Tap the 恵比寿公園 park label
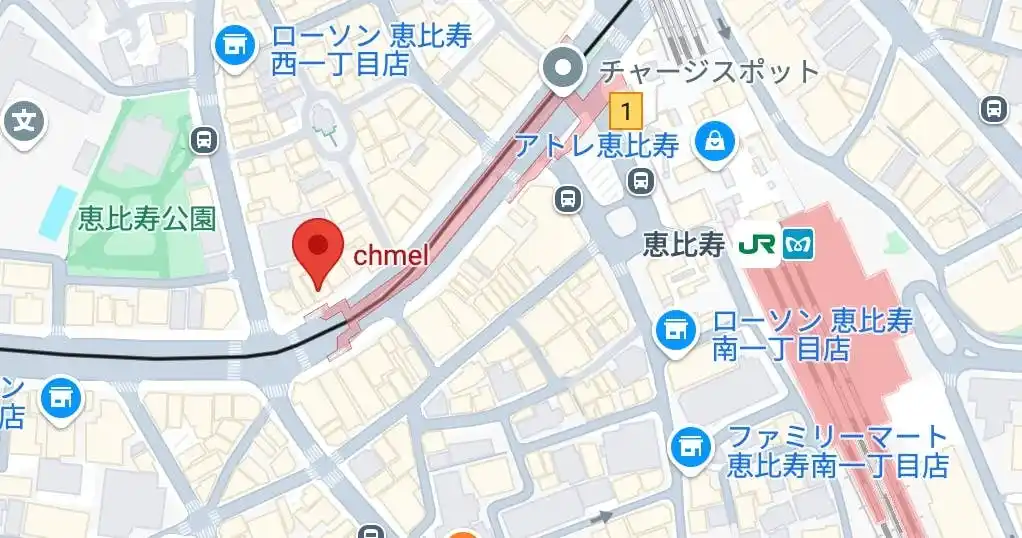1022x538 pixels. 146,219
